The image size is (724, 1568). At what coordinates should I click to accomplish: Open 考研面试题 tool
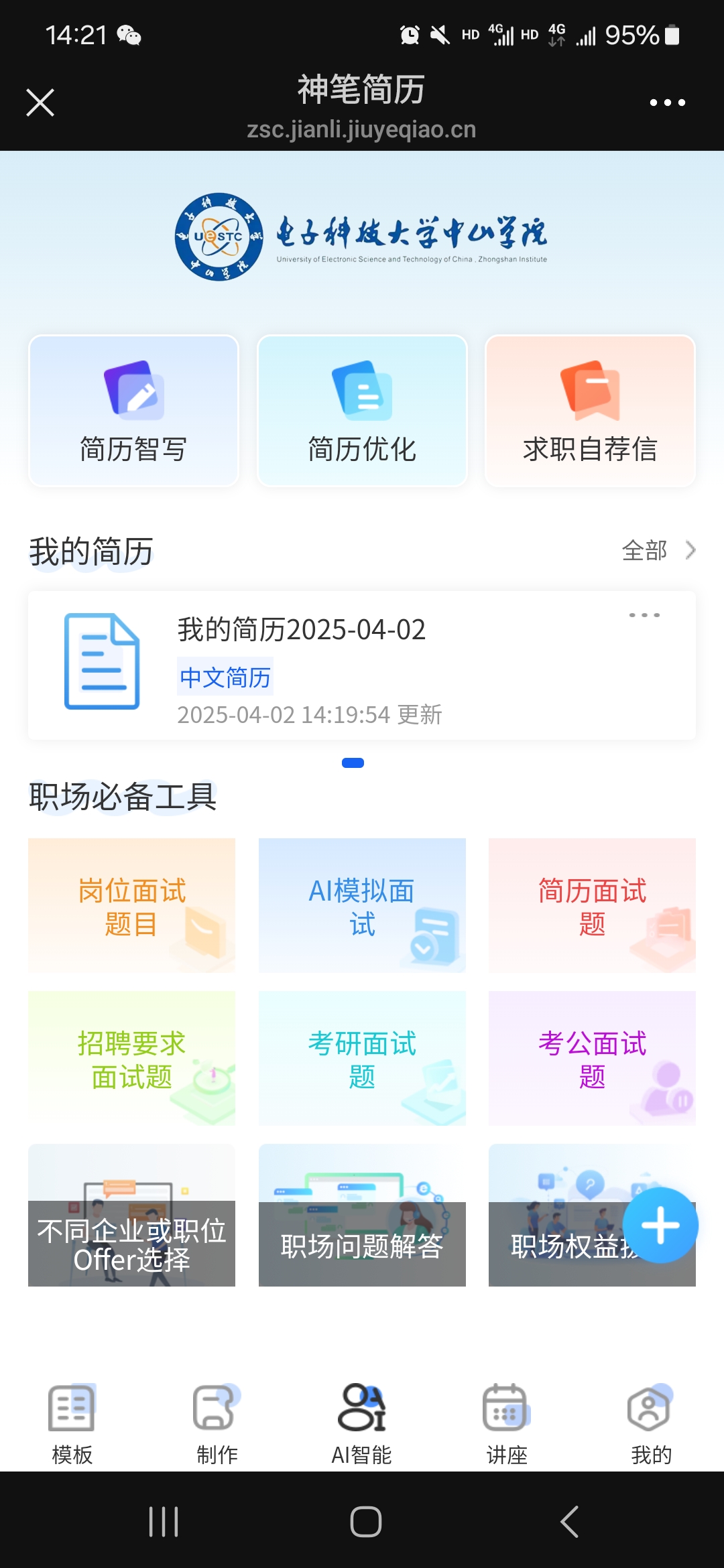[x=362, y=1058]
